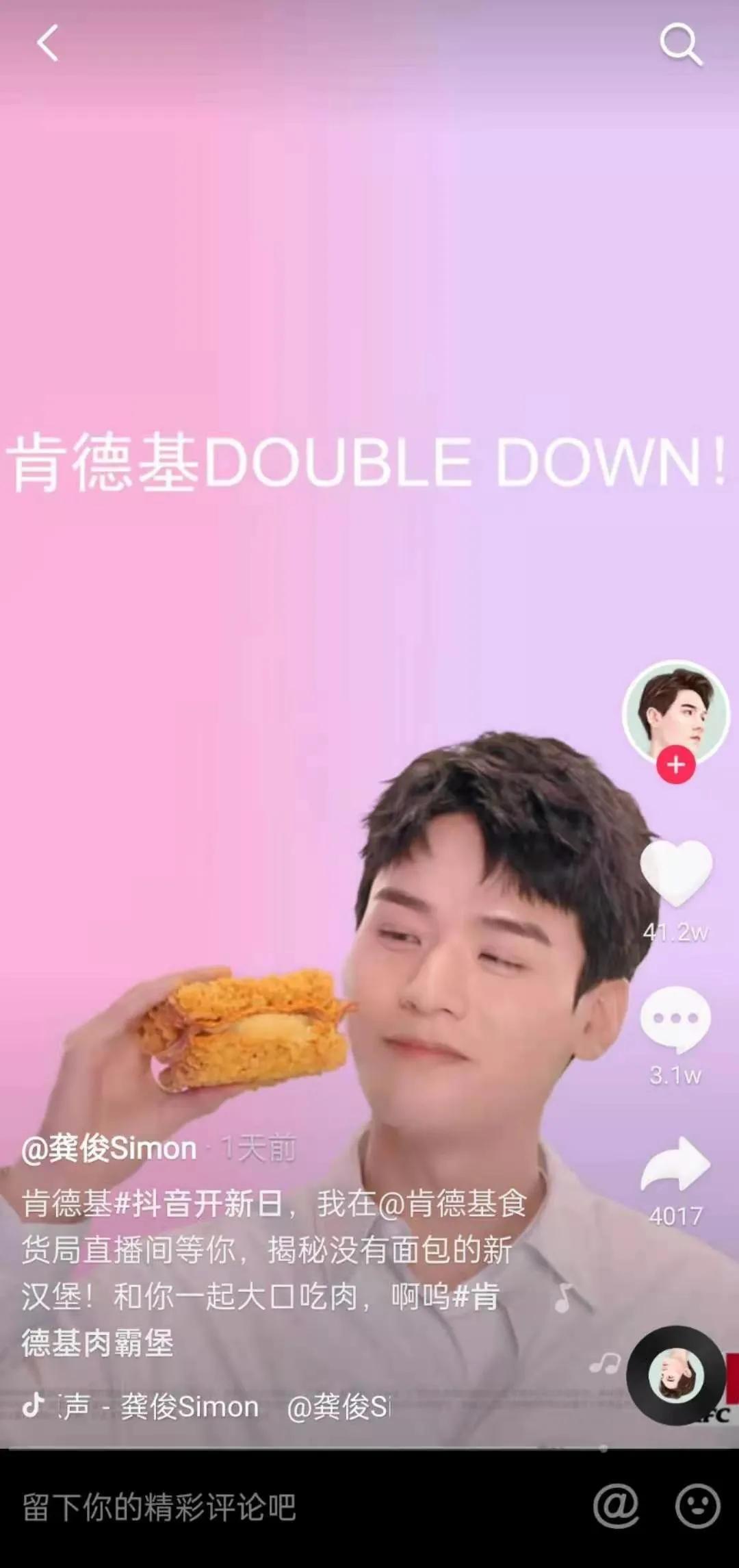Screen dimensions: 739x1568
Task: Share this video with the arrow icon
Action: point(675,1165)
